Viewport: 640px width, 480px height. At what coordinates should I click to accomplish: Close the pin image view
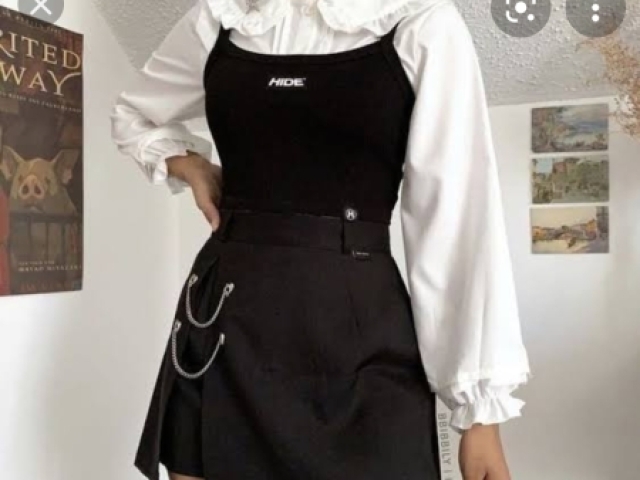click(41, 7)
